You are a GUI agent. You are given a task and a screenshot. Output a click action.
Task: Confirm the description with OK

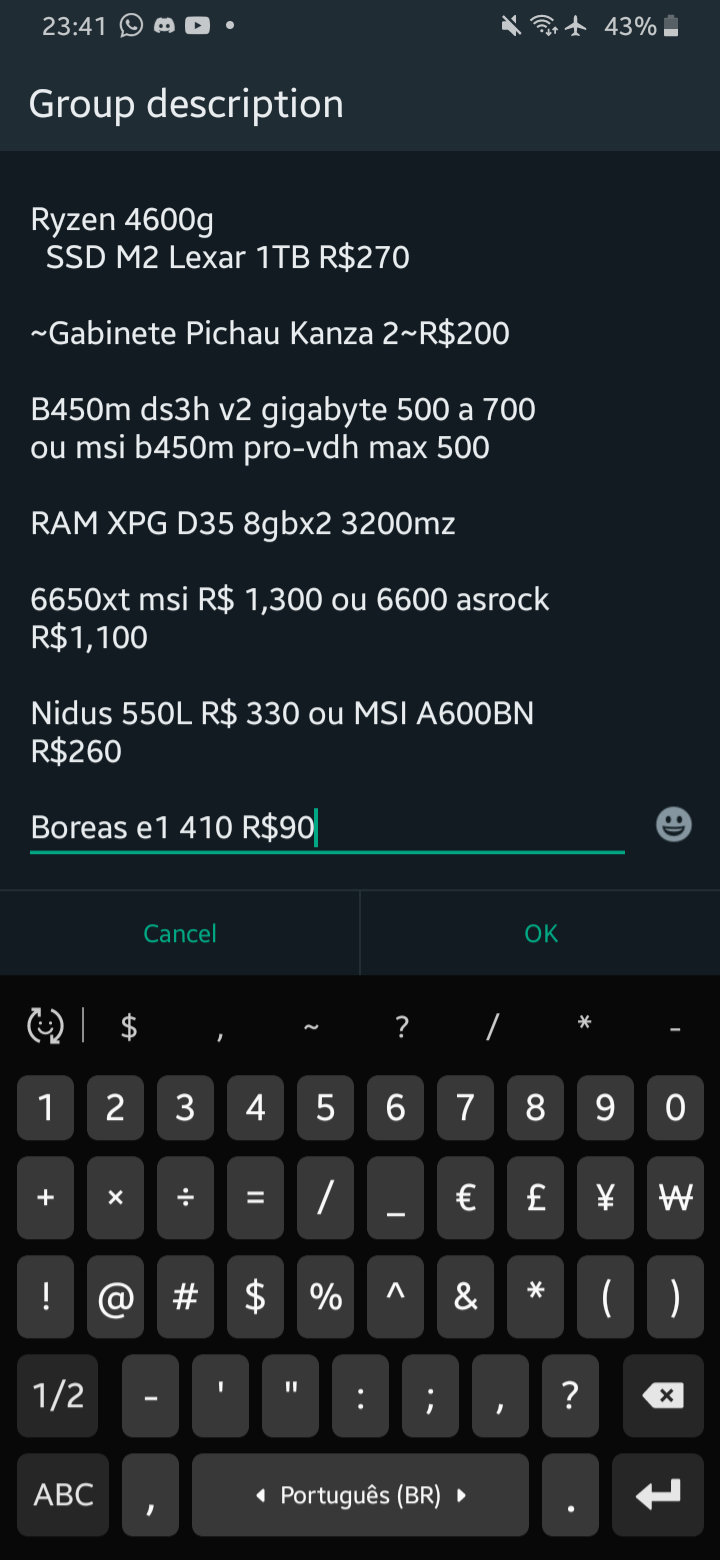(541, 933)
